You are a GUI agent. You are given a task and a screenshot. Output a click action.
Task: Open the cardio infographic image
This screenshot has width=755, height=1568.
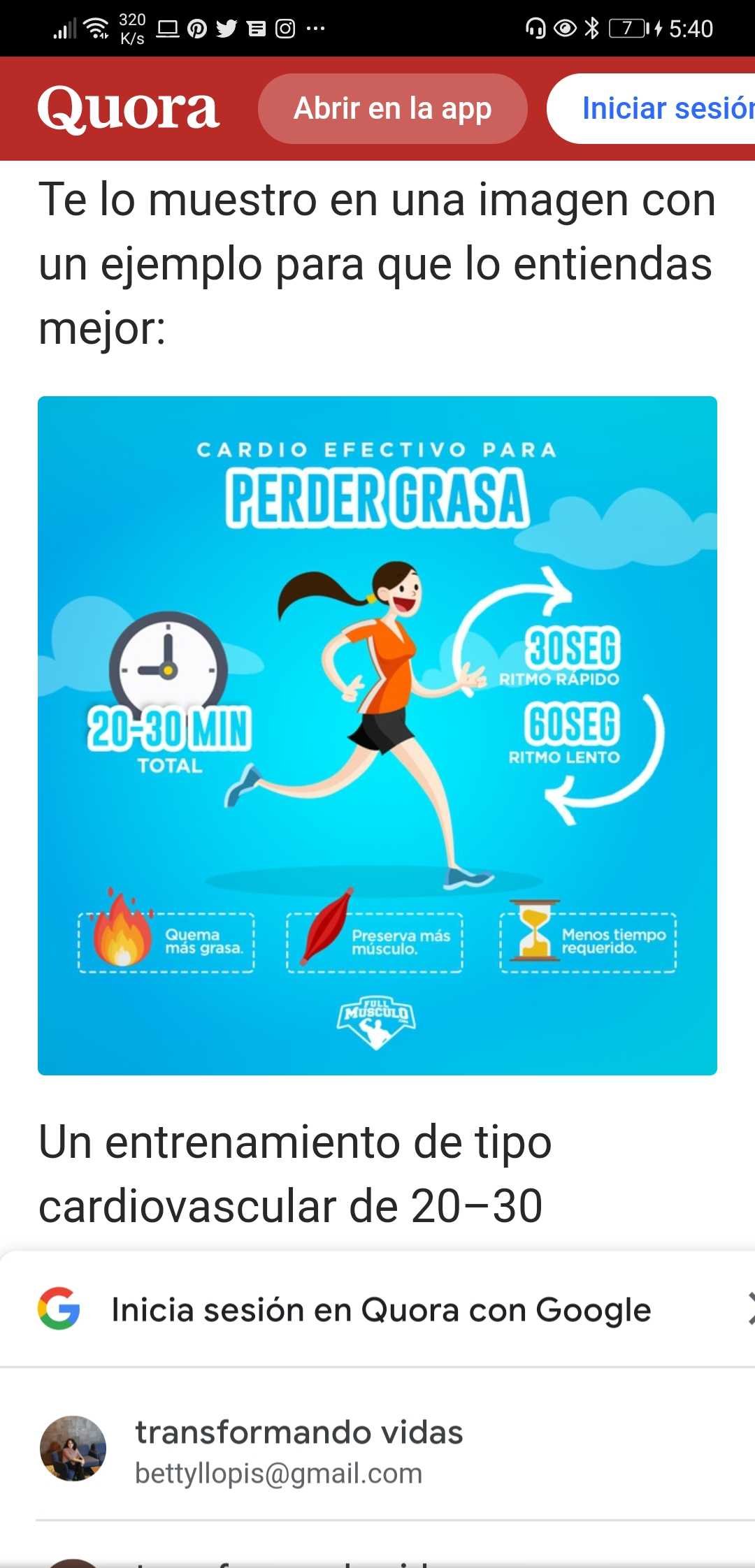click(x=377, y=735)
